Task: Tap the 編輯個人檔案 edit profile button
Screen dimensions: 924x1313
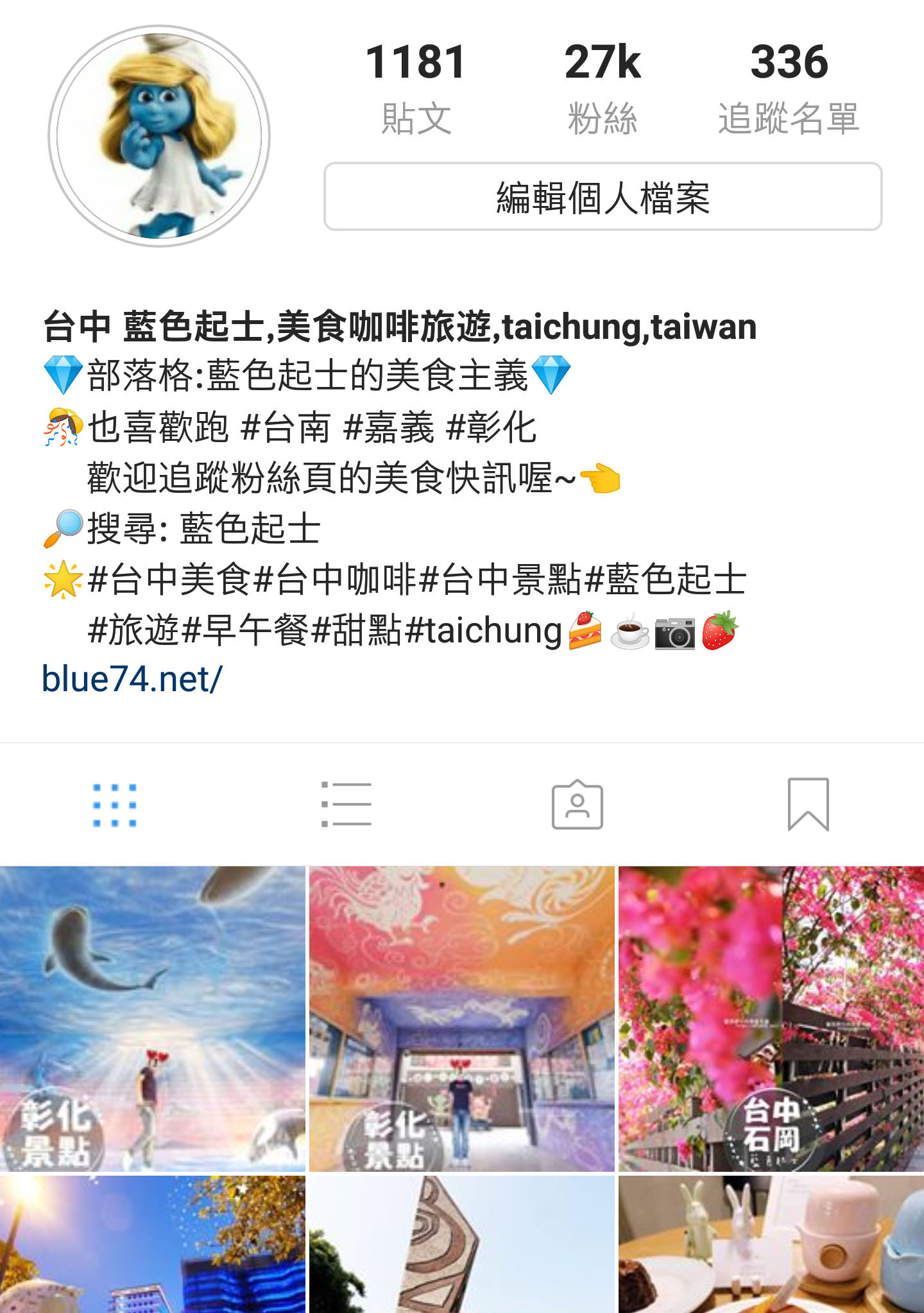Action: [x=603, y=196]
